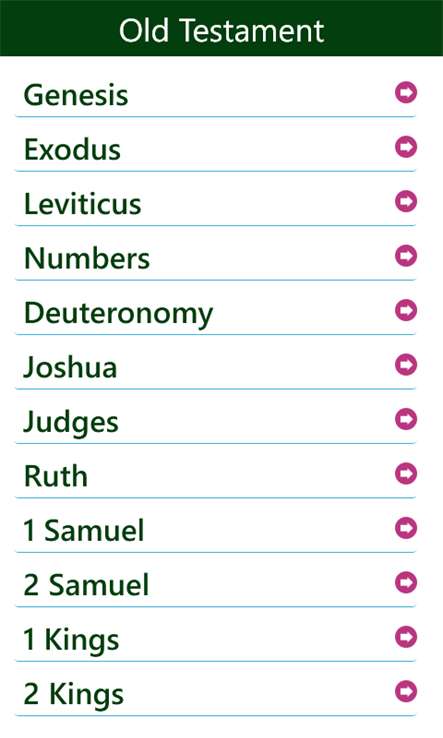The width and height of the screenshot is (443, 738).
Task: Open the book of Judges
Action: point(216,420)
